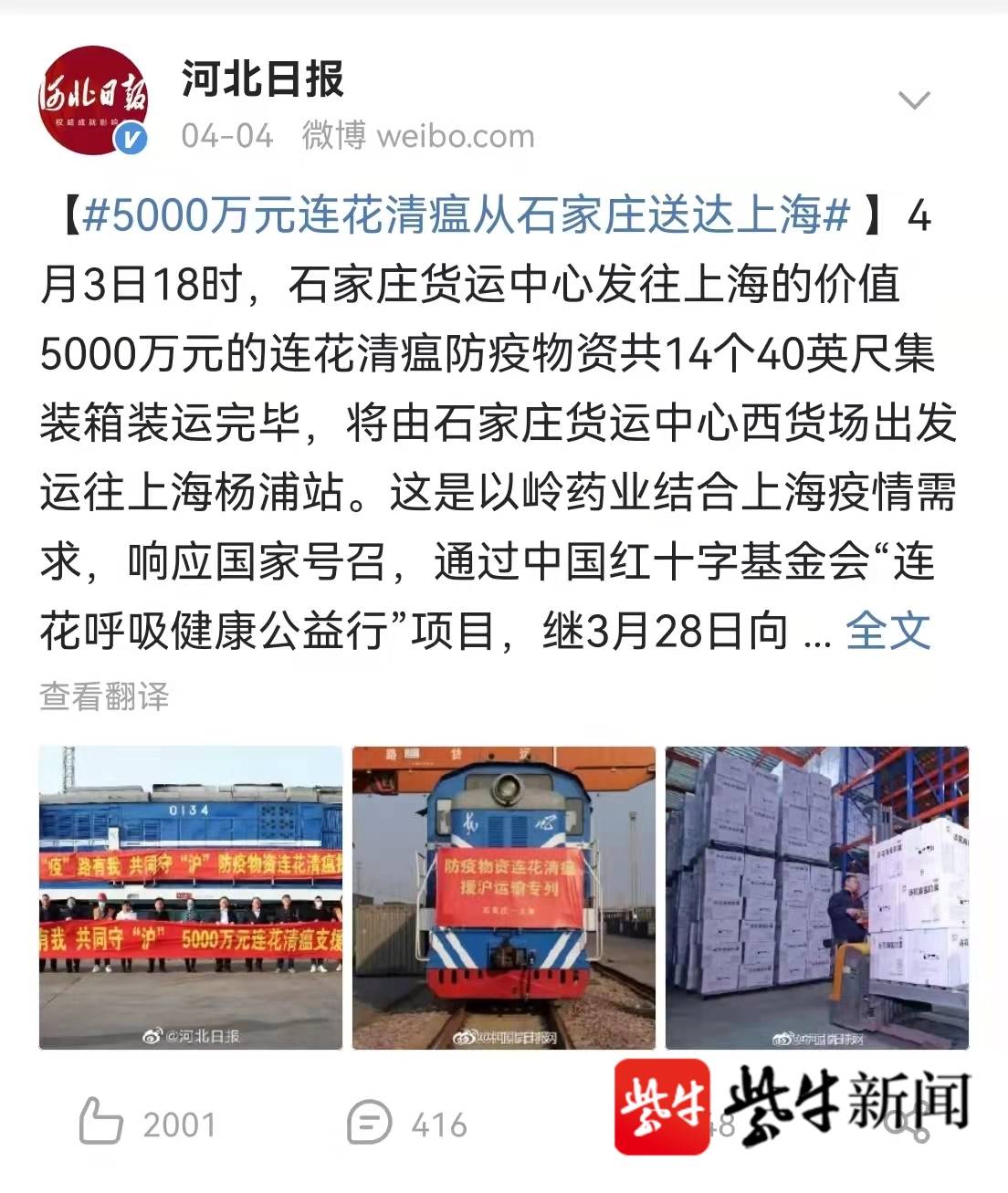Expand the post options chevron
Screen dimensions: 1008x1193
tap(914, 100)
